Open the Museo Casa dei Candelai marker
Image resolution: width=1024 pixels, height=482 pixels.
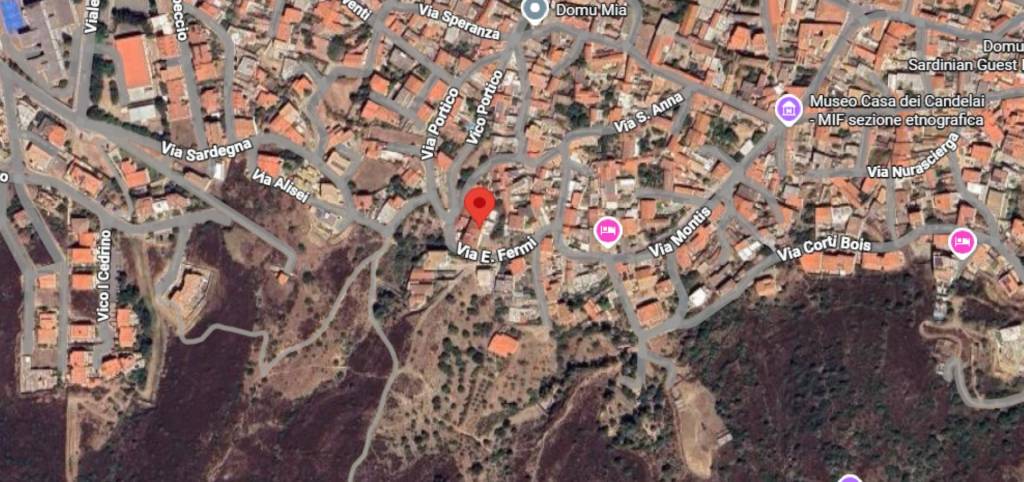point(789,108)
